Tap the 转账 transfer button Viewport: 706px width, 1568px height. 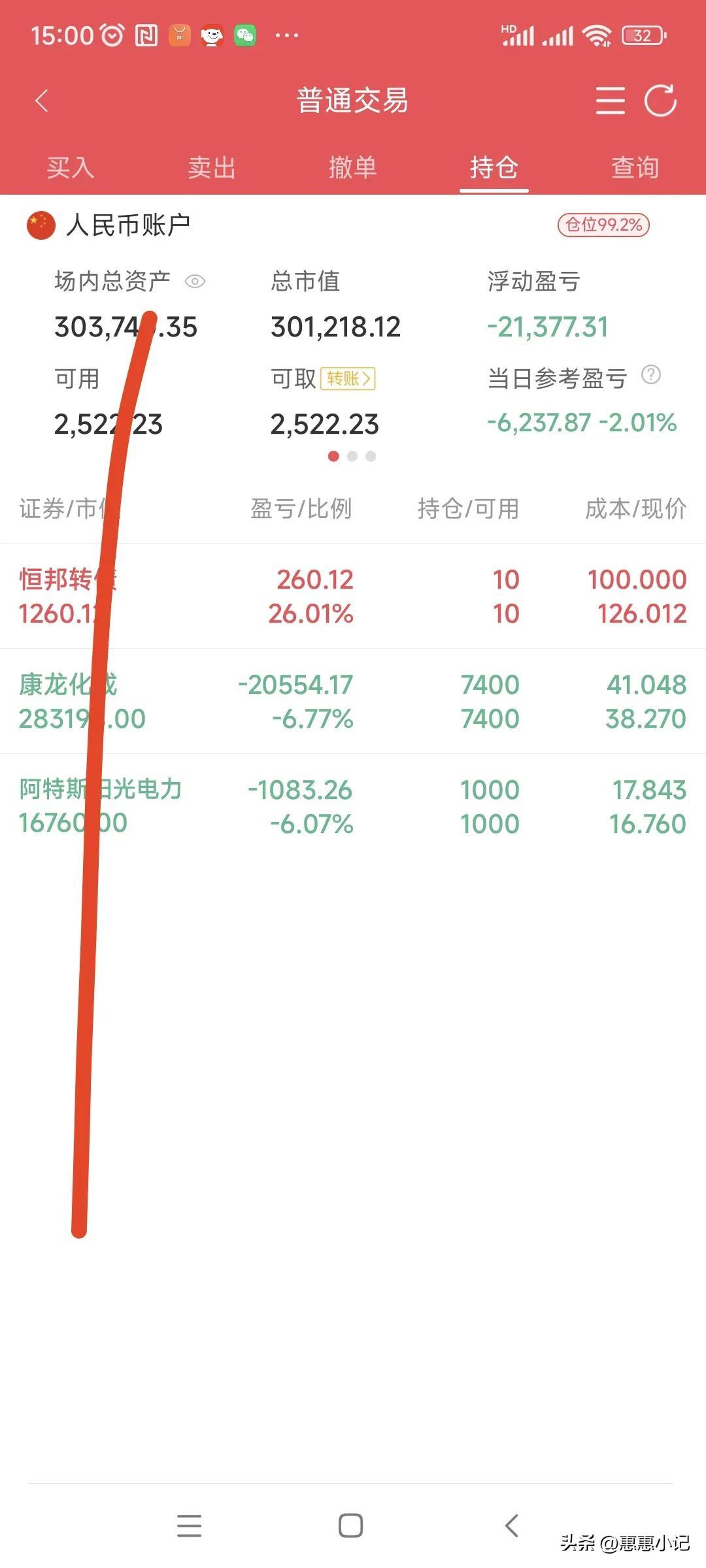[x=348, y=378]
